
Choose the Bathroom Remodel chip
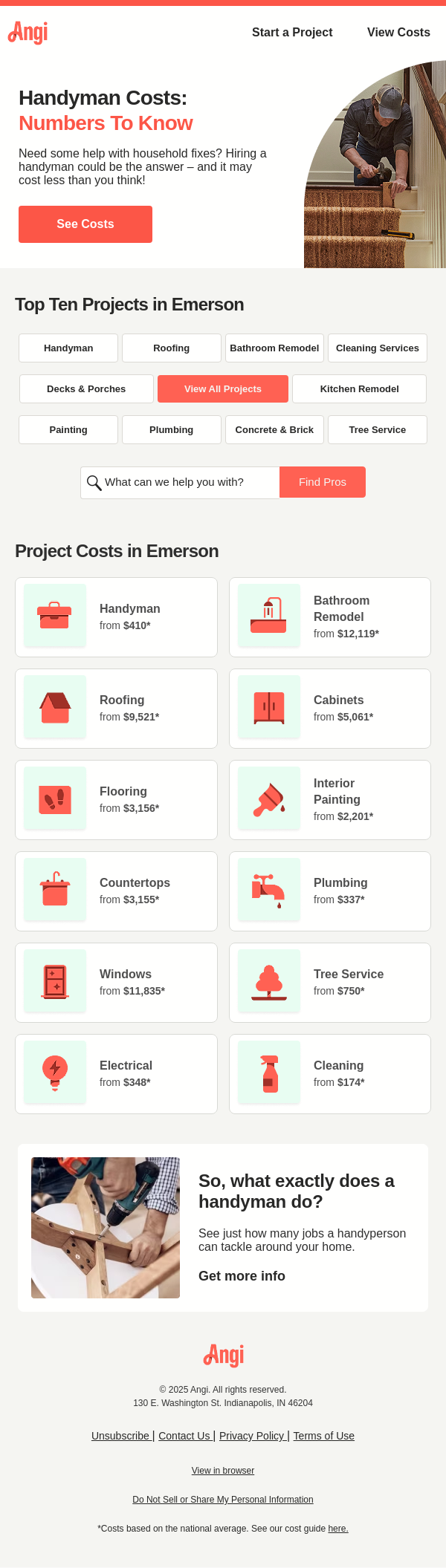[x=274, y=348]
